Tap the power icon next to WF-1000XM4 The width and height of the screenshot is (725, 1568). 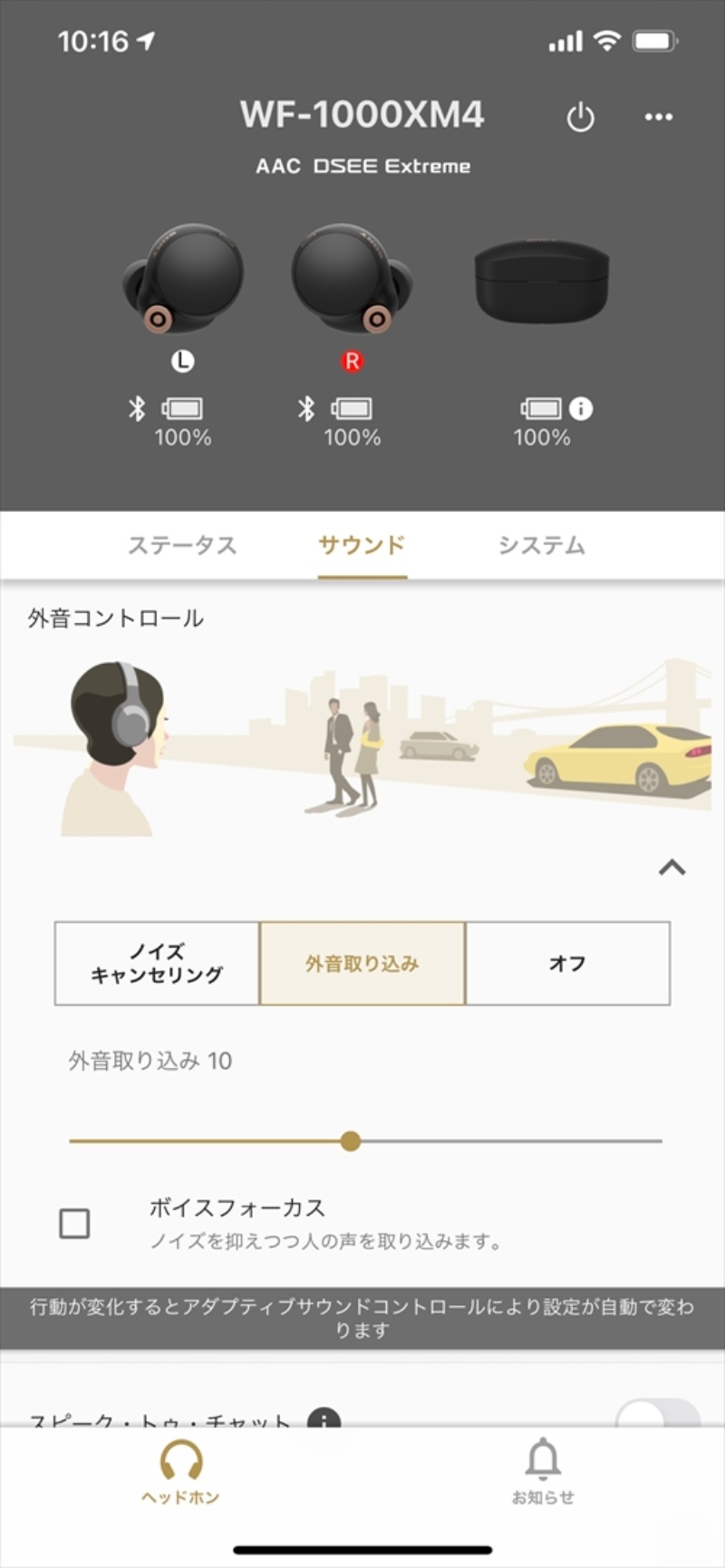(580, 118)
